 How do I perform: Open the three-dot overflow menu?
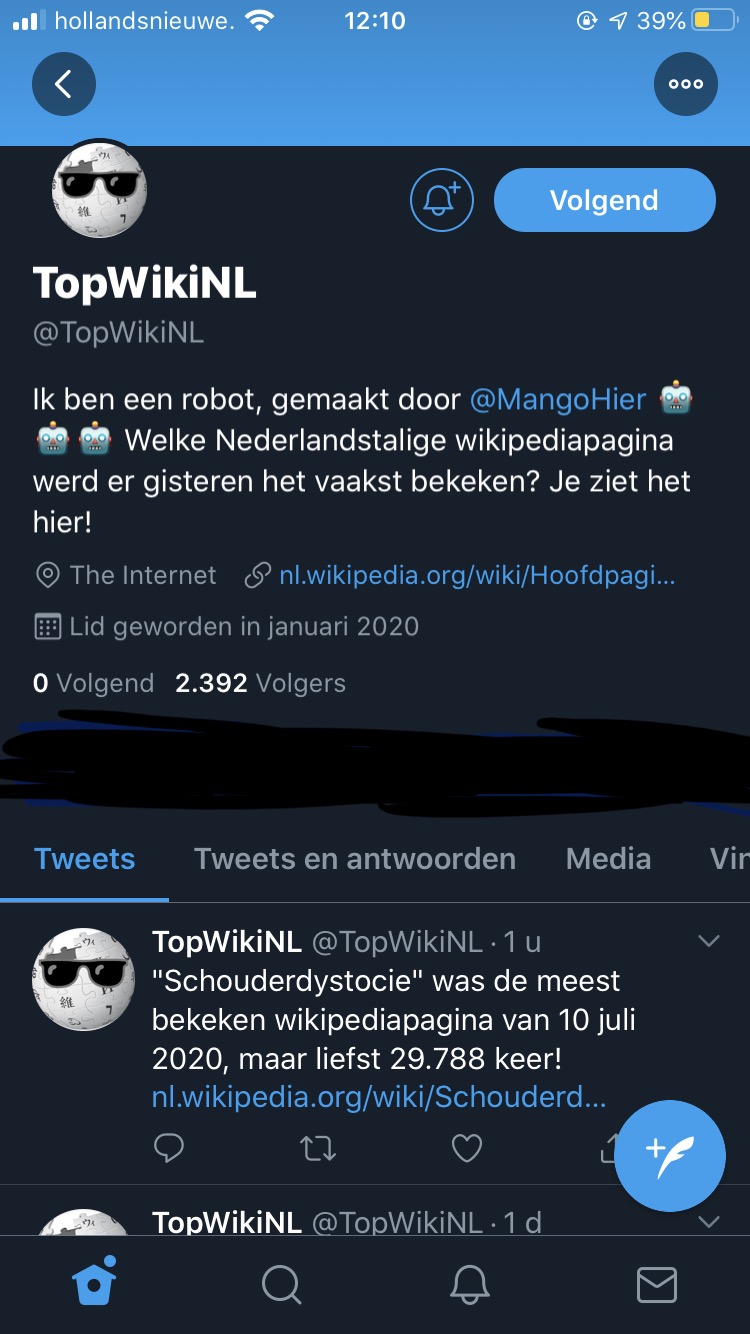[x=686, y=84]
